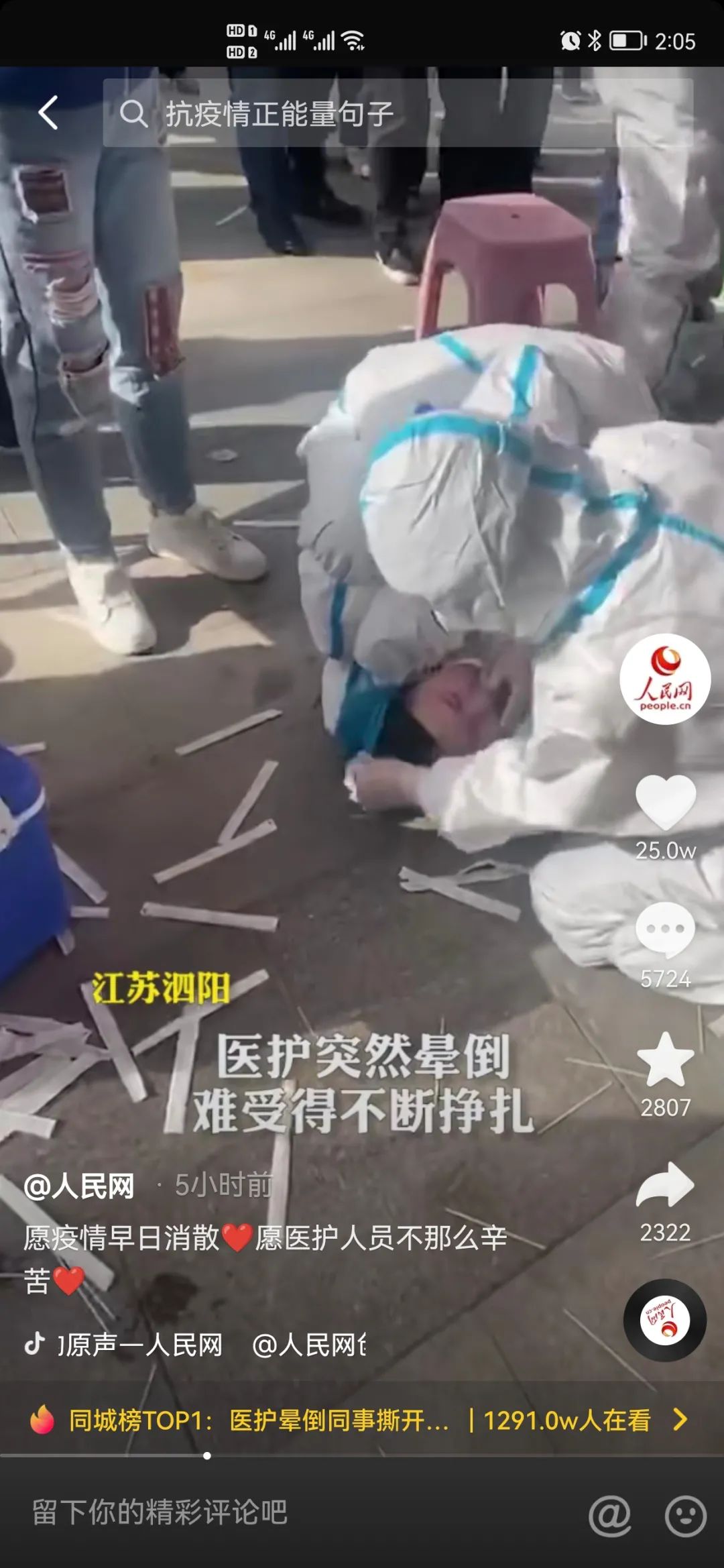Open the comments with 5724 replies
The image size is (724, 1568).
(x=665, y=931)
